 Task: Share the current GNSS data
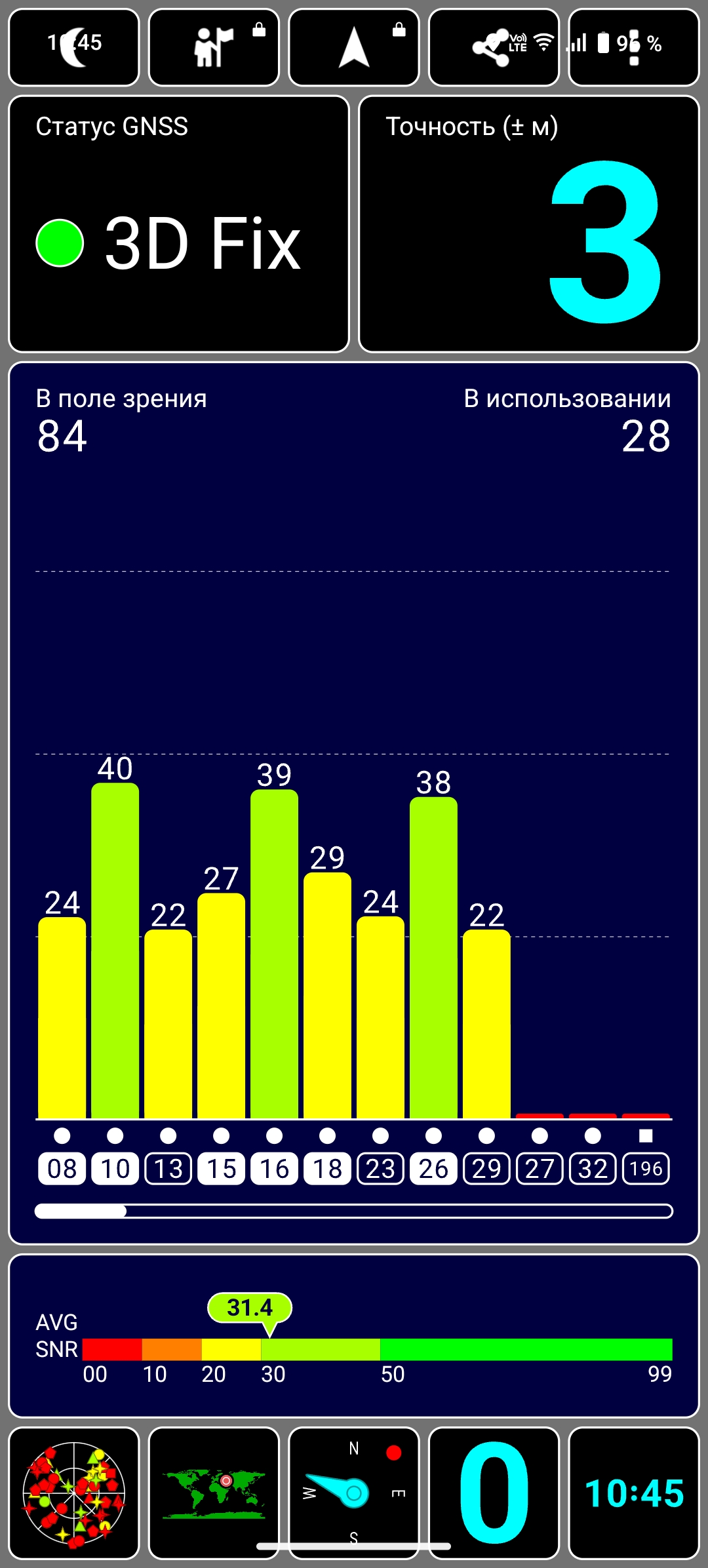[493, 47]
